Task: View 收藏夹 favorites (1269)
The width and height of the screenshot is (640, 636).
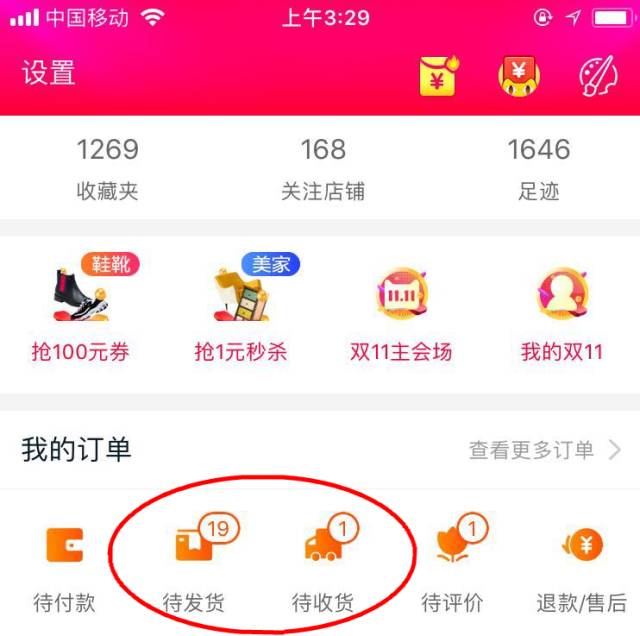Action: (x=107, y=168)
